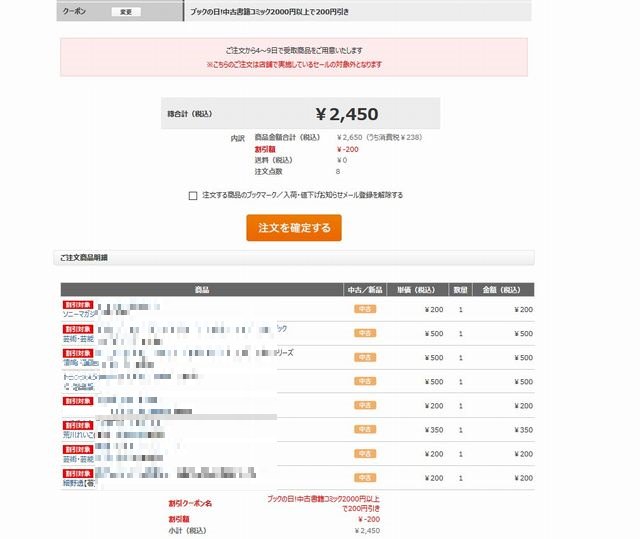The height and width of the screenshot is (539, 640).
Task: Confirm the order with 注文を確定する
Action: tap(294, 228)
